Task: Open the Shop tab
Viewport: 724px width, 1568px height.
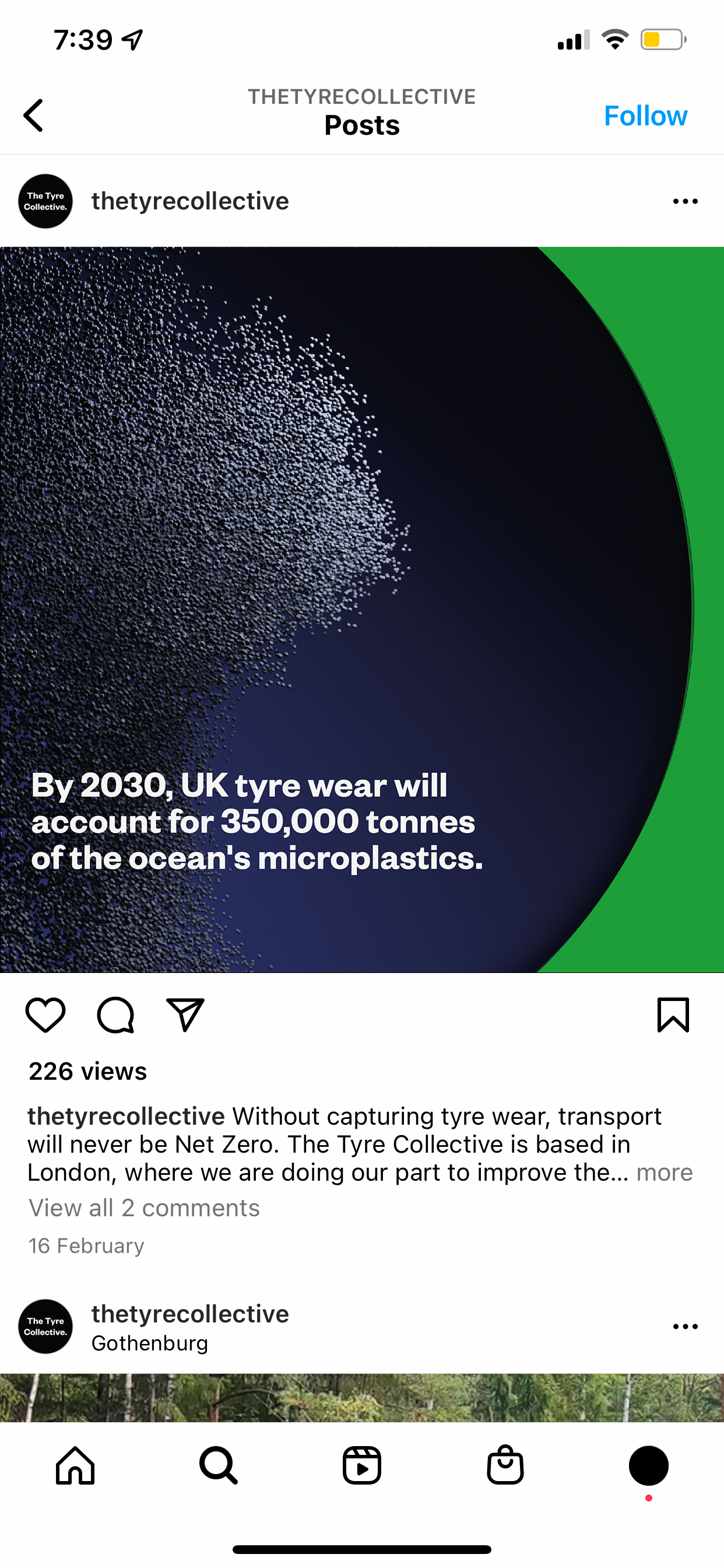Action: [505, 1465]
